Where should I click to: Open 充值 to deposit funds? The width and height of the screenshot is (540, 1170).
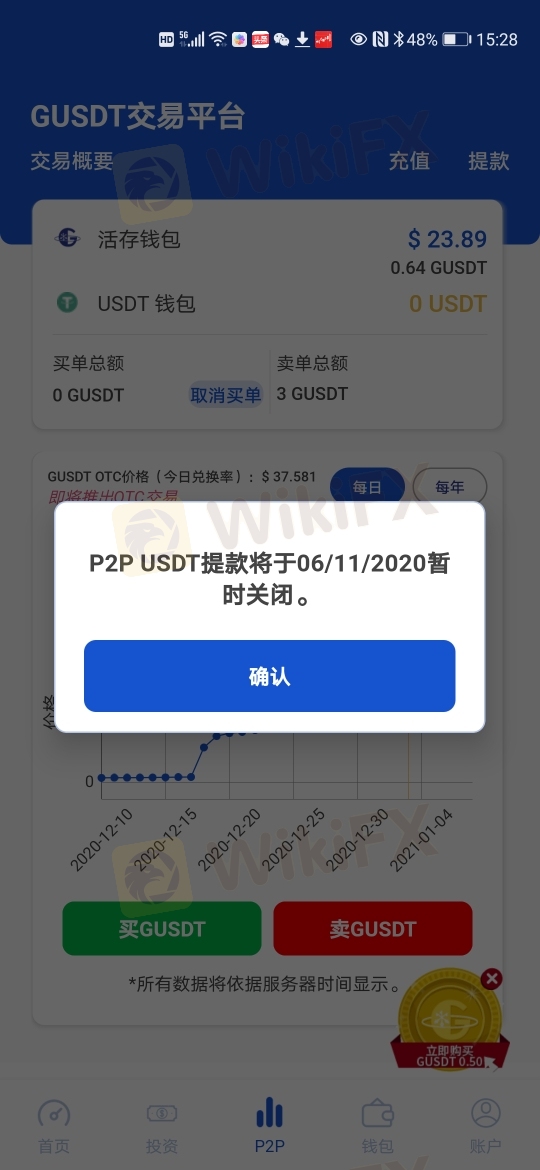point(409,160)
